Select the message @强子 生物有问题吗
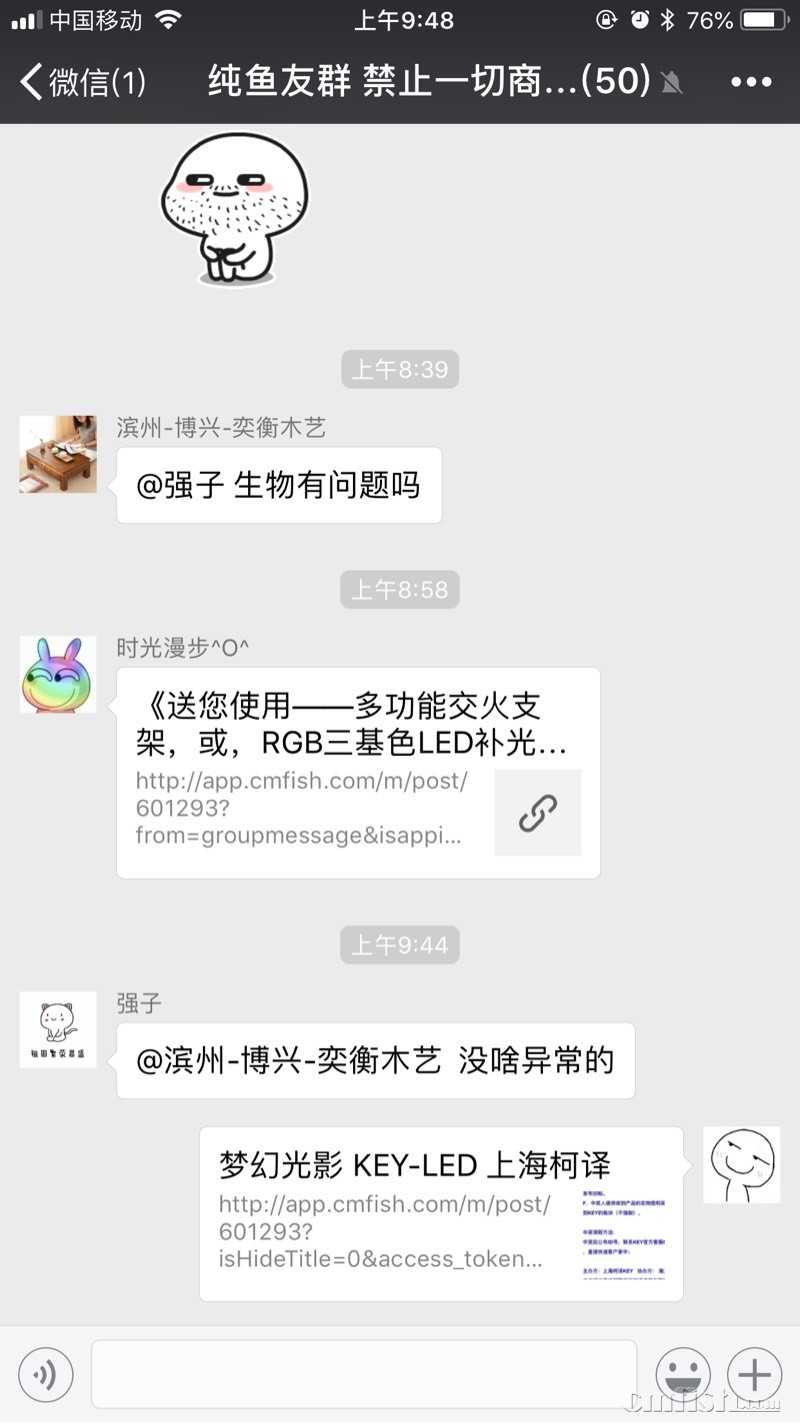800x1423 pixels. click(279, 484)
